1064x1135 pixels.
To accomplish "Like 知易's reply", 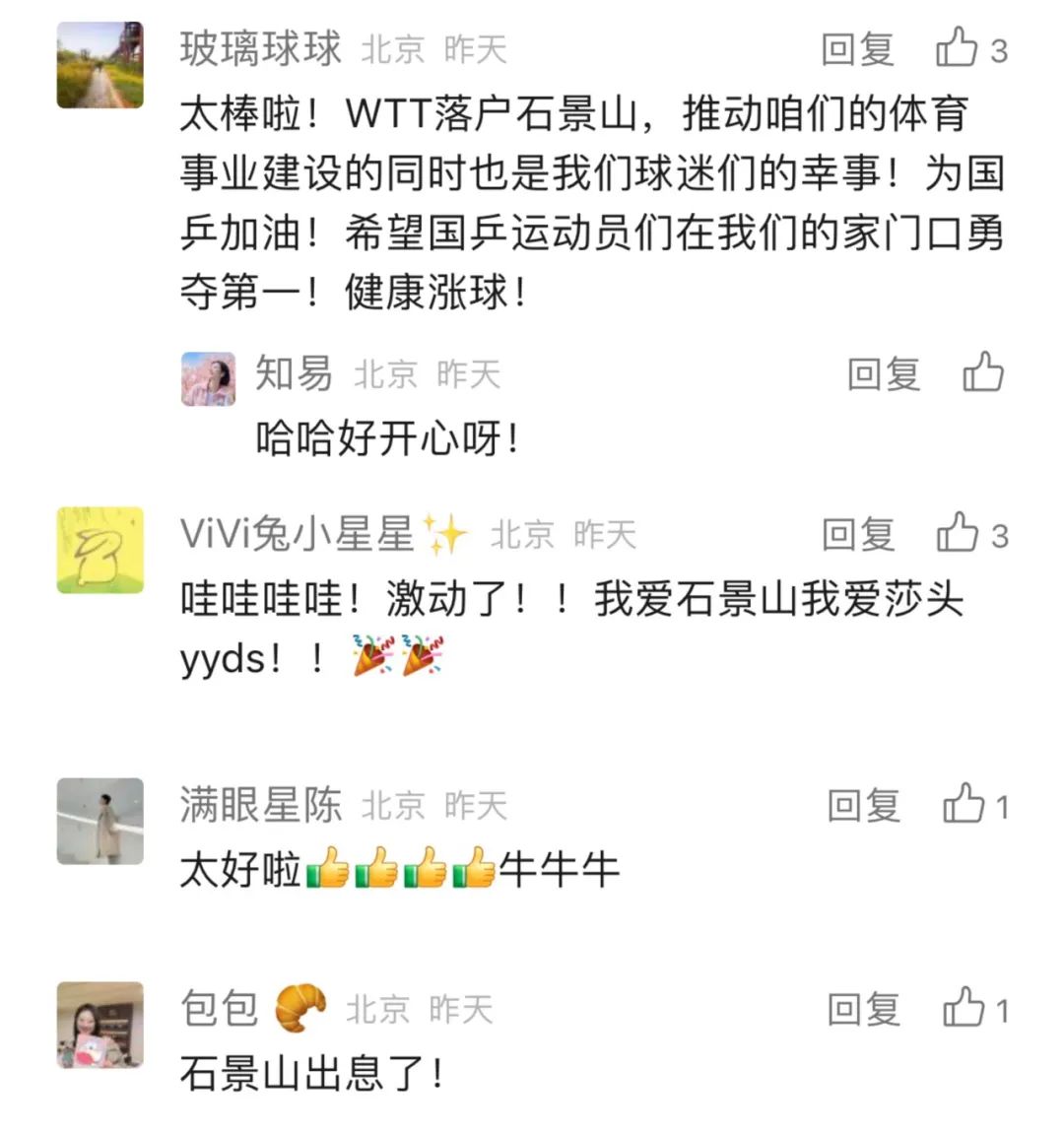I will pos(982,372).
